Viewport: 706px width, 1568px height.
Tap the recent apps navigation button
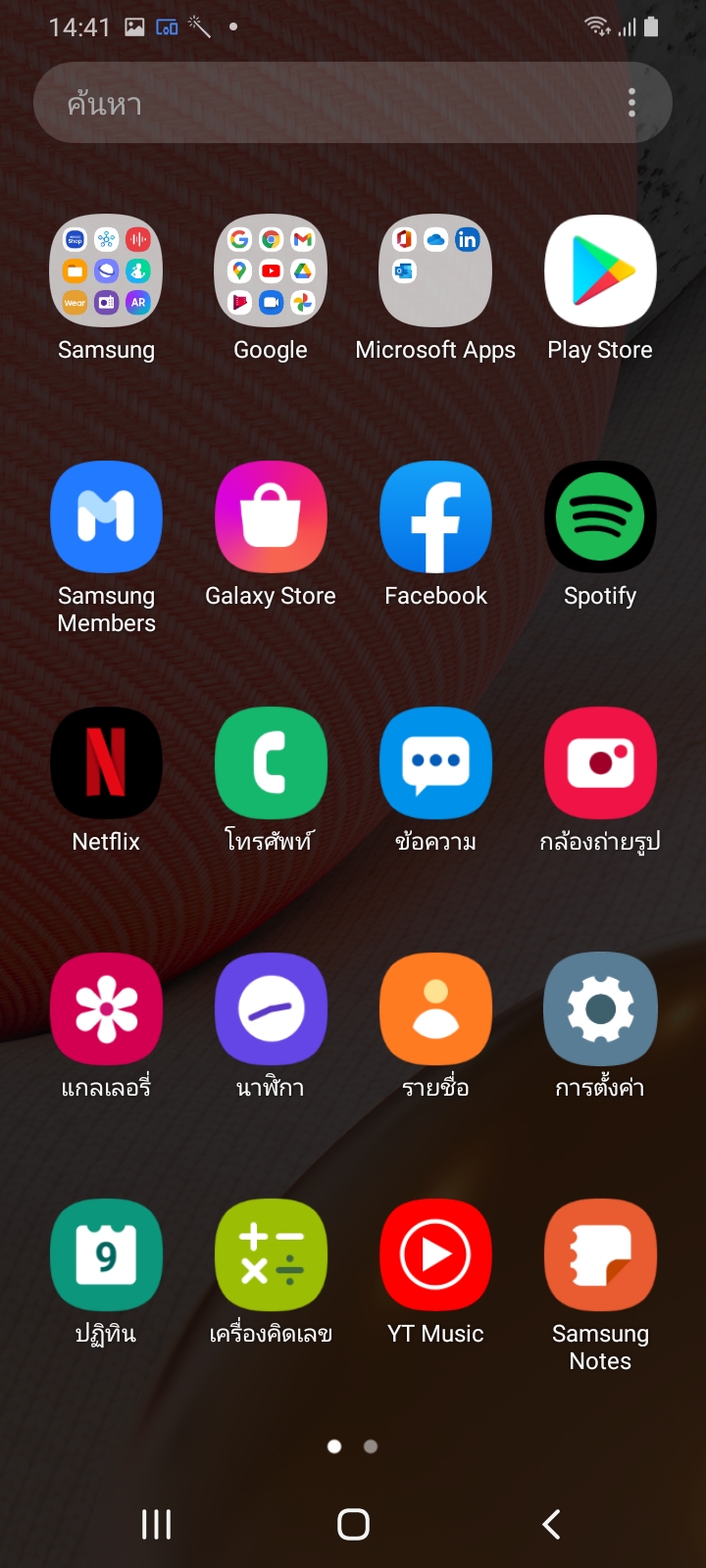pyautogui.click(x=157, y=1524)
